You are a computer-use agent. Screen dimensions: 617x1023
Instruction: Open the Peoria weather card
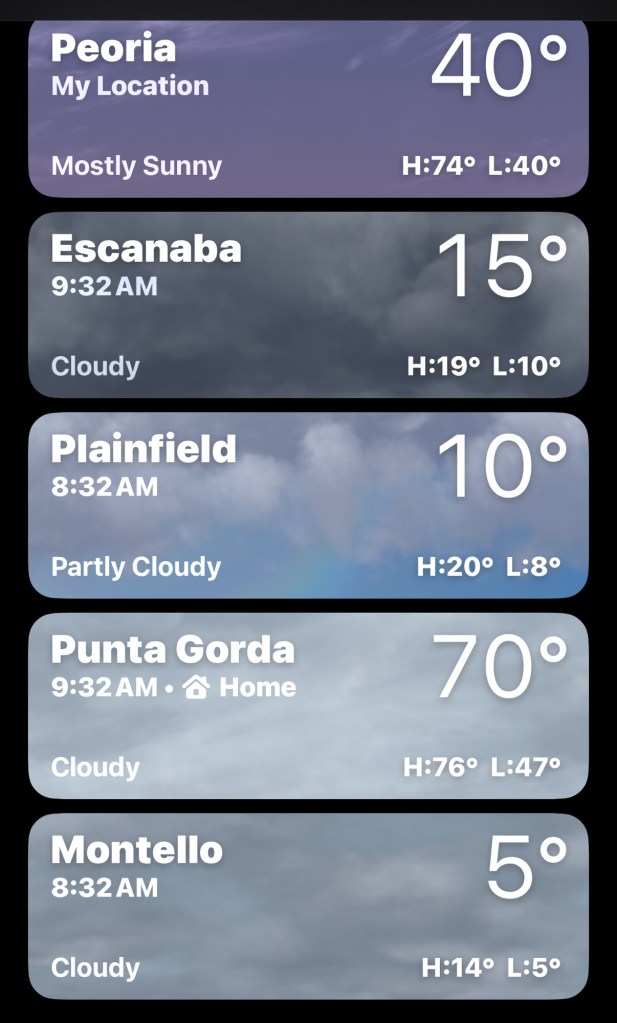coord(308,108)
